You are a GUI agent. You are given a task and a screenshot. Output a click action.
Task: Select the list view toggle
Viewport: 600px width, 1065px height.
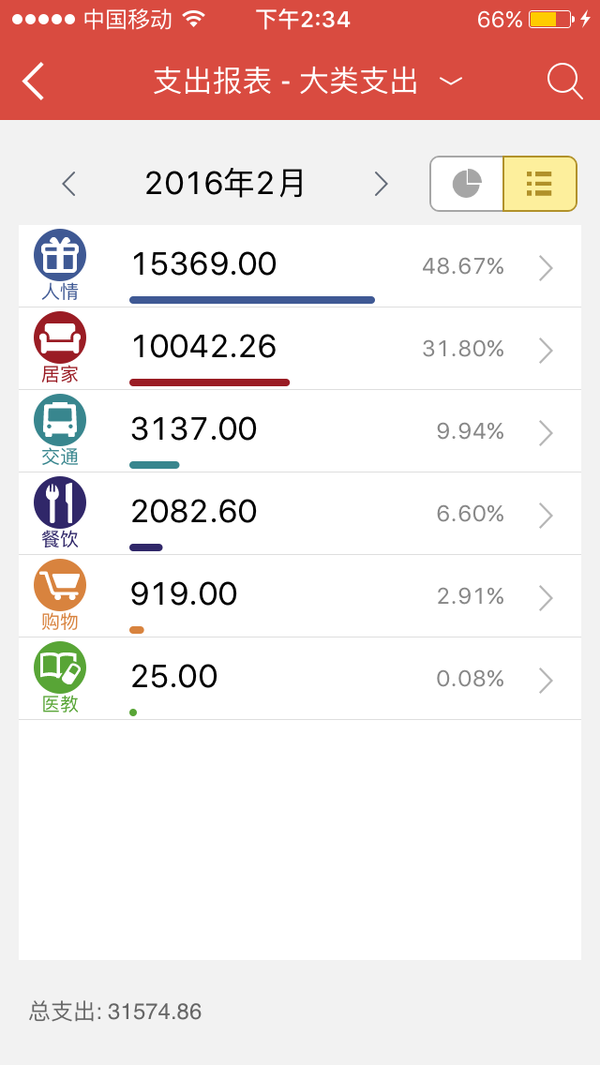point(540,184)
